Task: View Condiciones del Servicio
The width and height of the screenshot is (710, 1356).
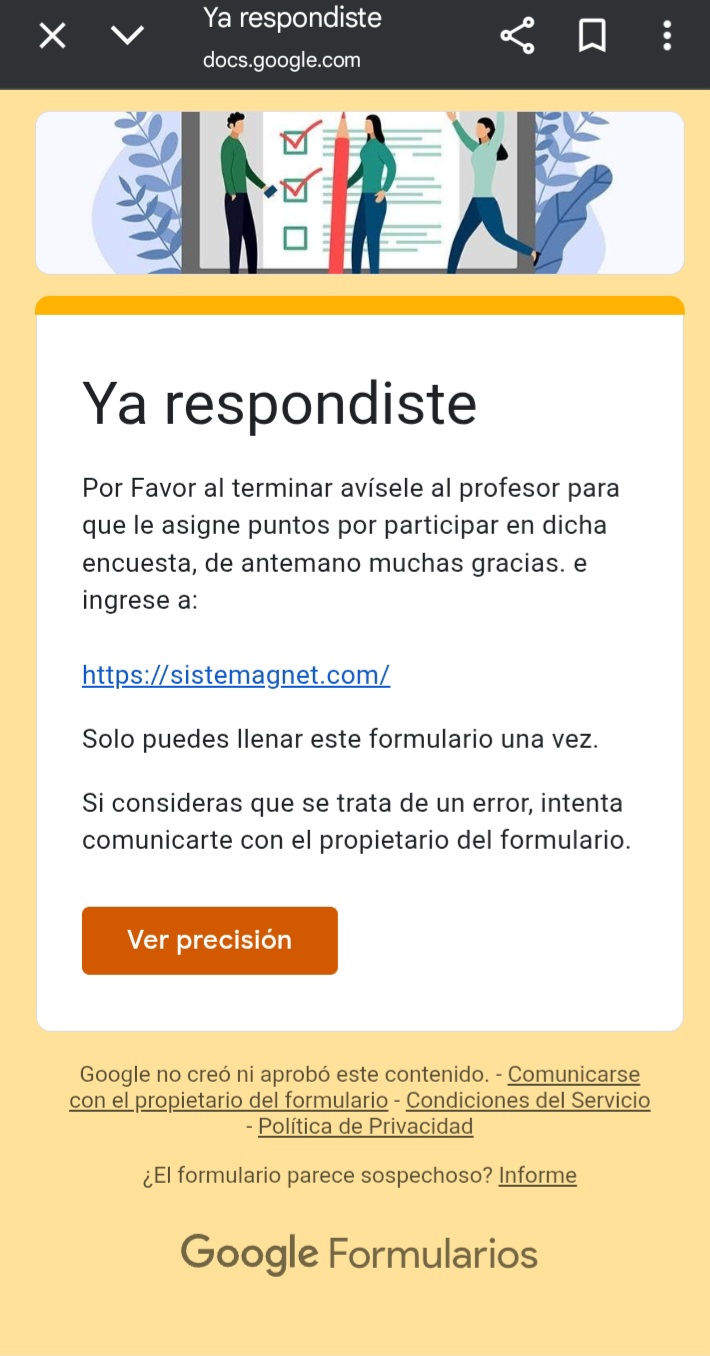Action: pyautogui.click(x=527, y=1101)
